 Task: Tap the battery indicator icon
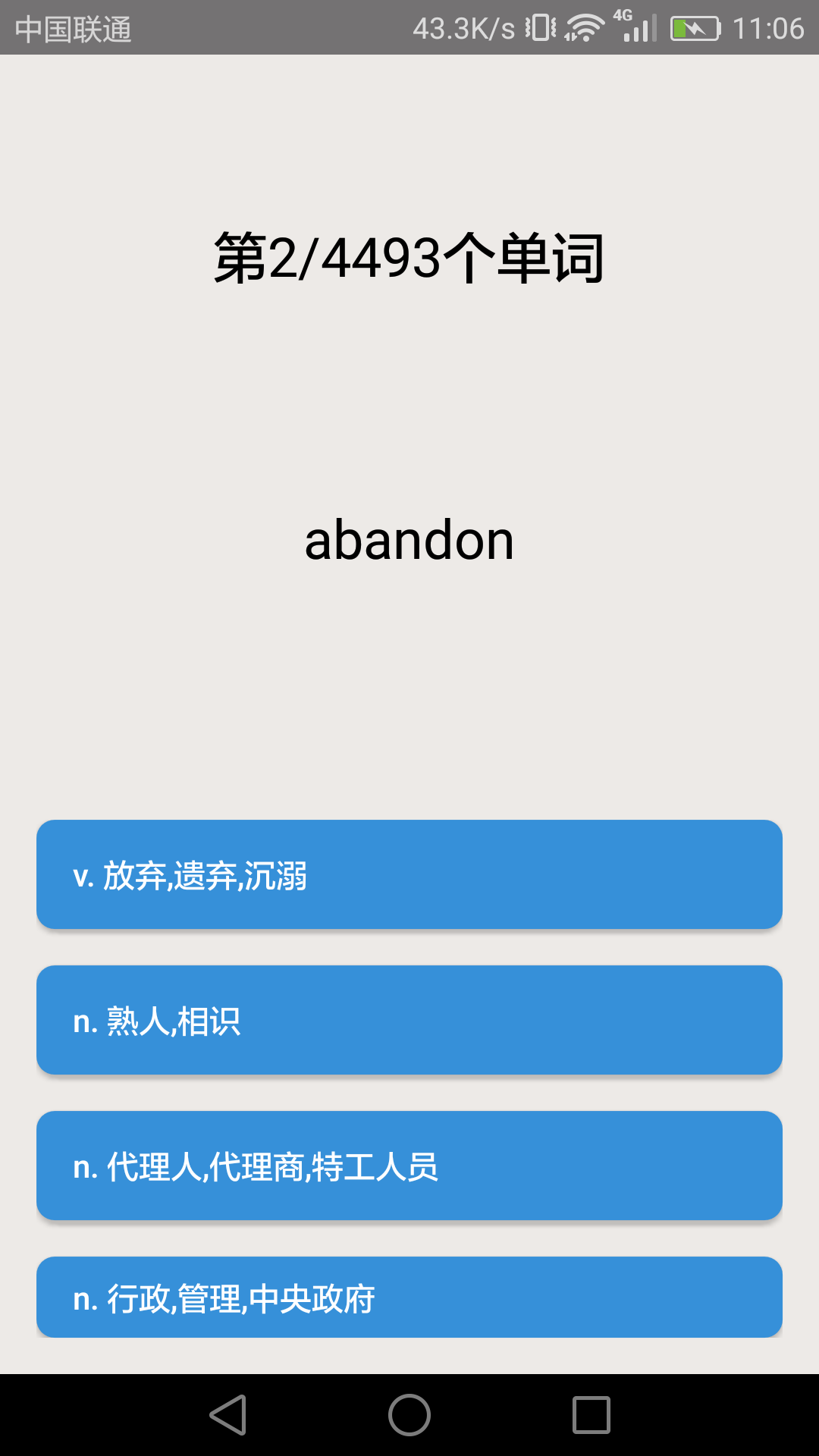[x=694, y=29]
